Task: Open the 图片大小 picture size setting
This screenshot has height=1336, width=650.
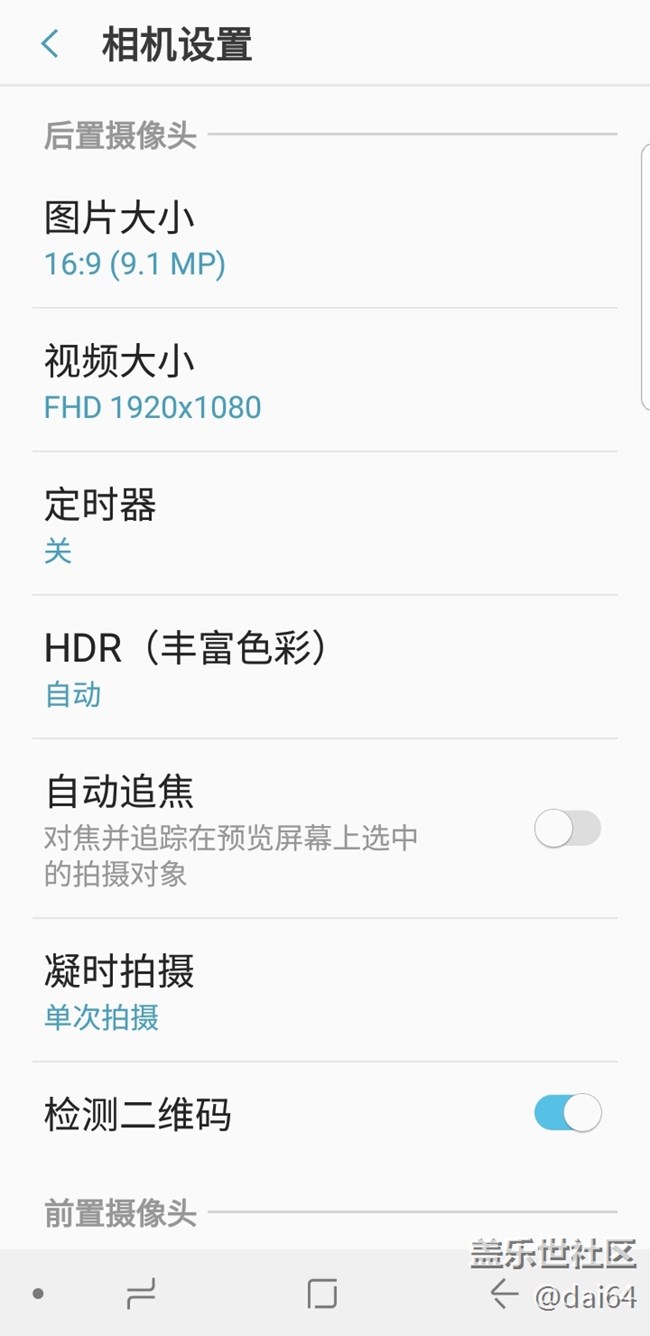Action: coord(324,238)
